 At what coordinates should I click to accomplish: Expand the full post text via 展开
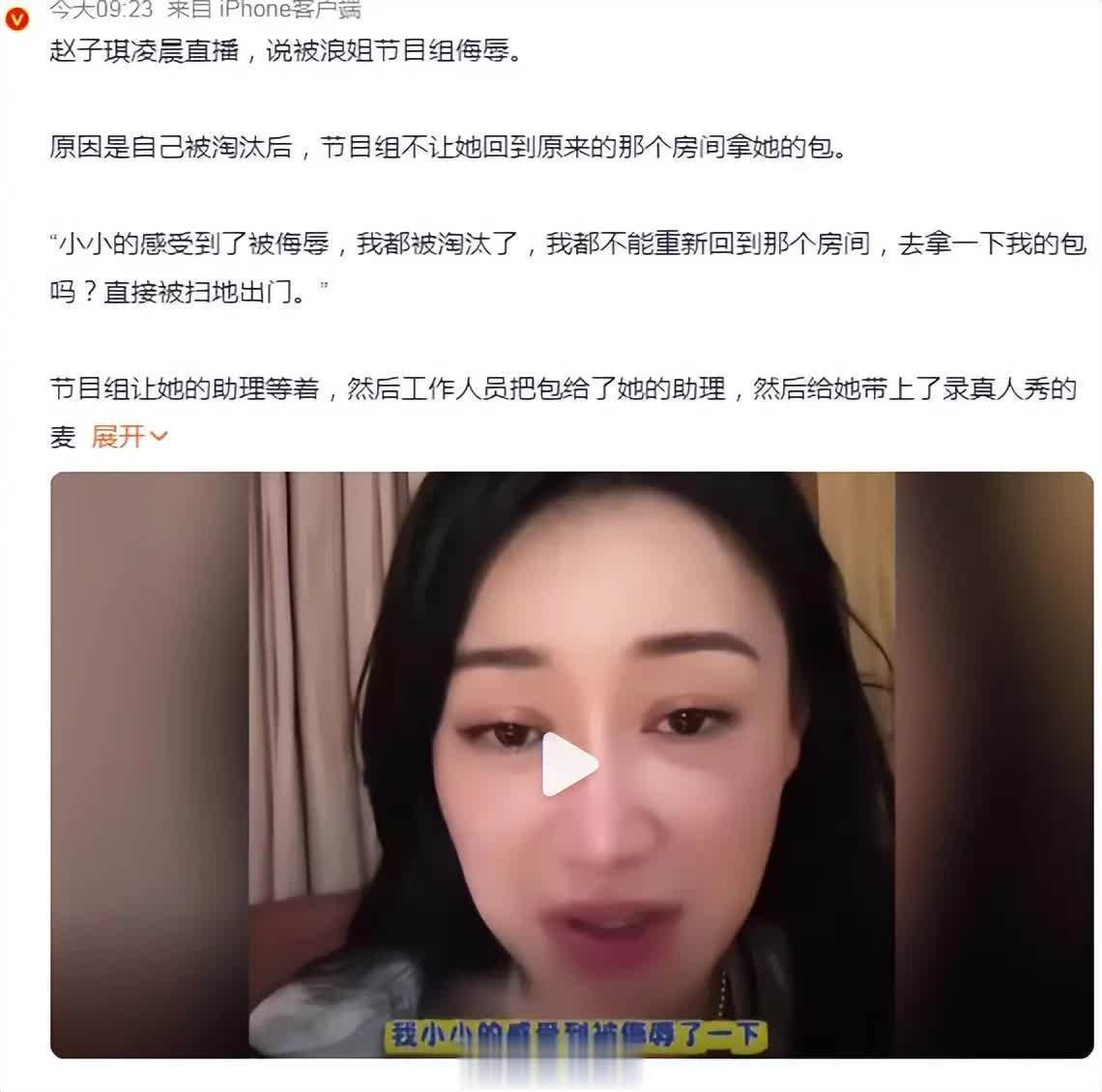(129, 437)
